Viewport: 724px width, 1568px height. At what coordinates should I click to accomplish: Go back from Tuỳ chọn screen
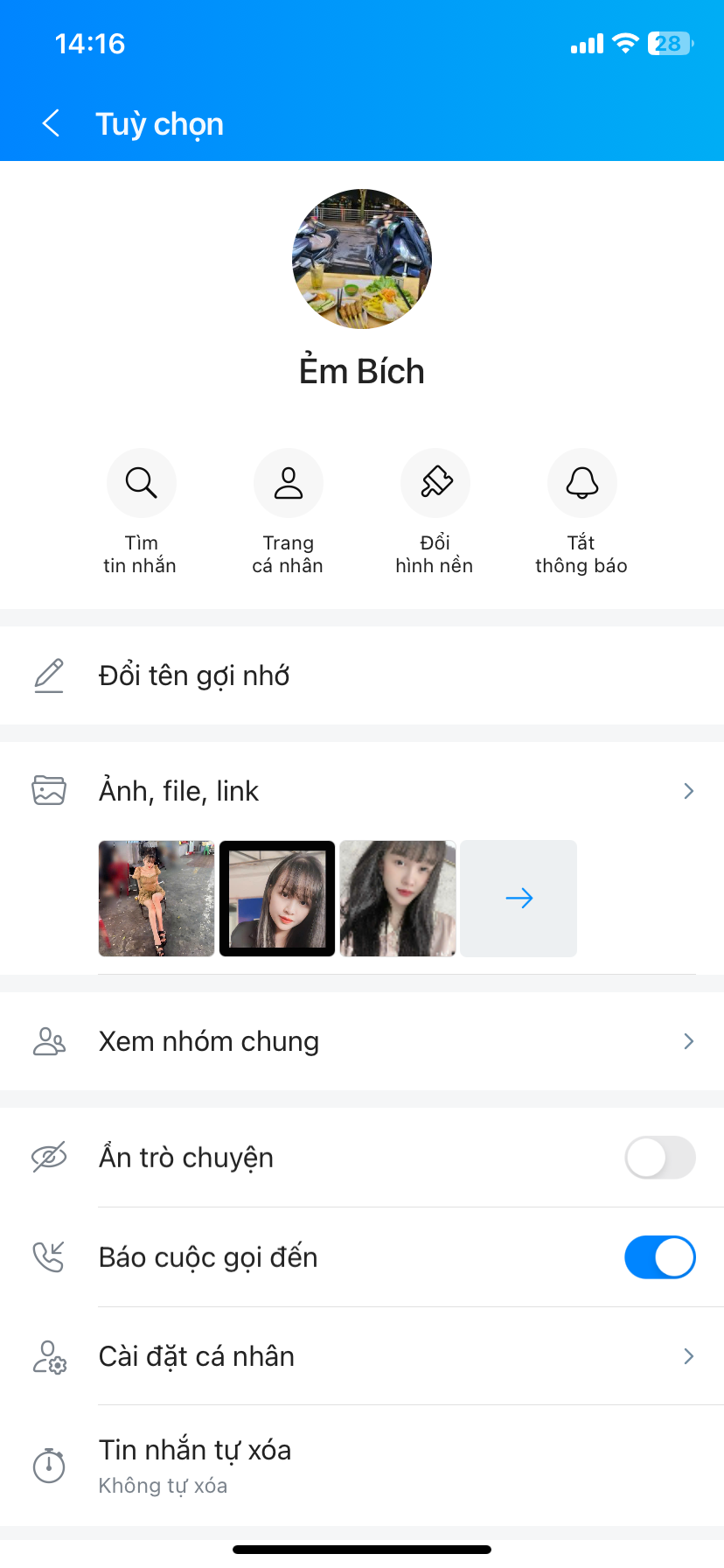point(51,123)
